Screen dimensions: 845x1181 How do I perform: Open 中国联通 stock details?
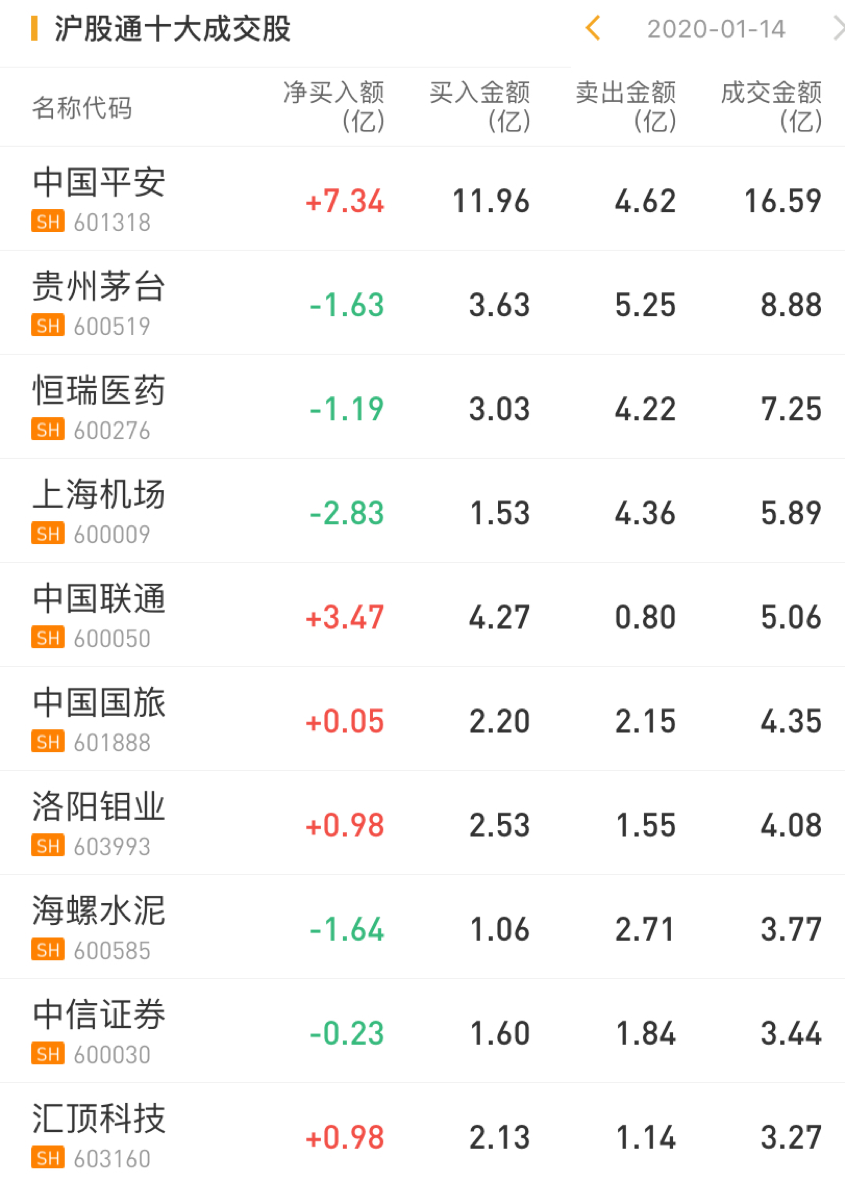[x=99, y=614]
